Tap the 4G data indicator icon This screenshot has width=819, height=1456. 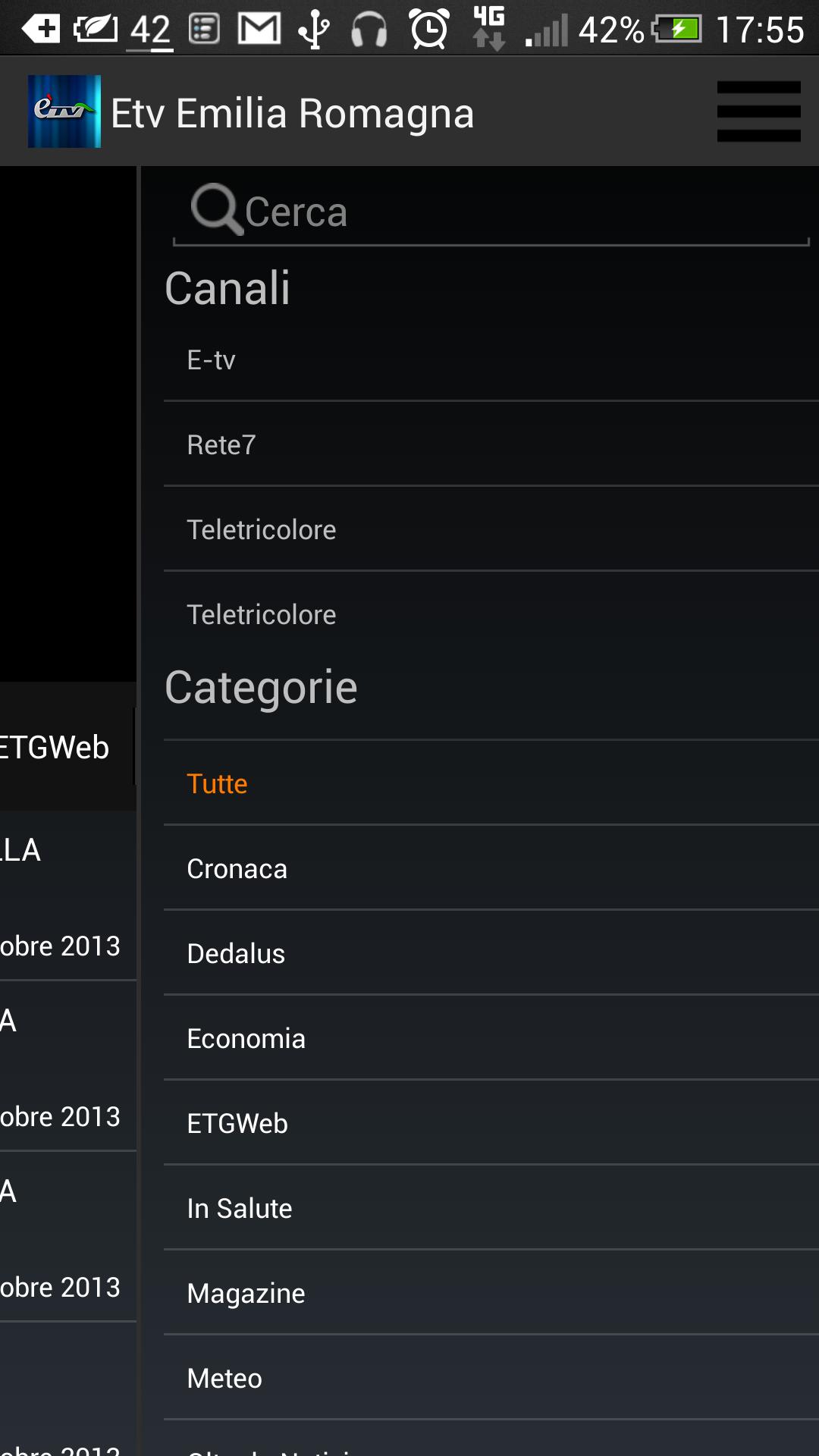coord(490,29)
